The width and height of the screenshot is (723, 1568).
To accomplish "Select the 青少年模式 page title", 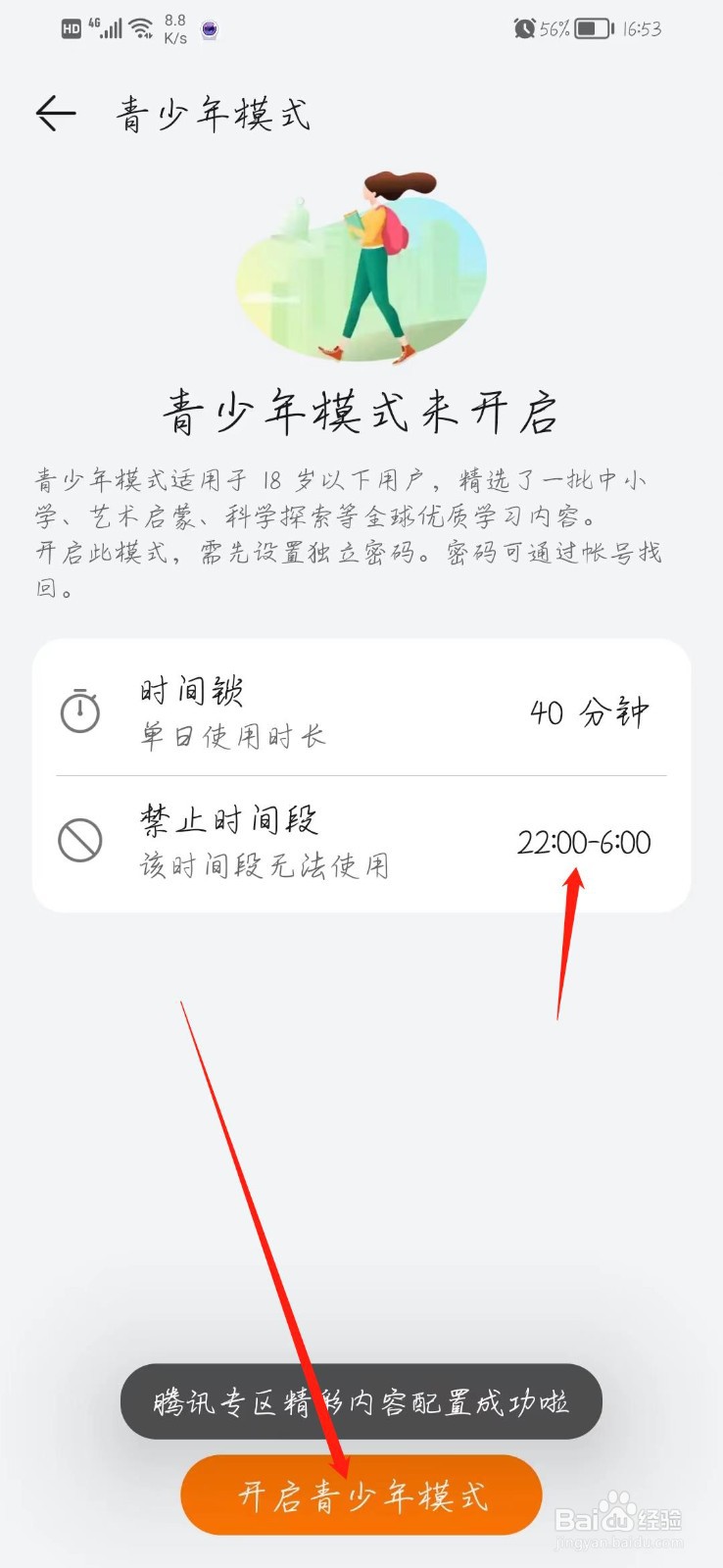I will (212, 115).
